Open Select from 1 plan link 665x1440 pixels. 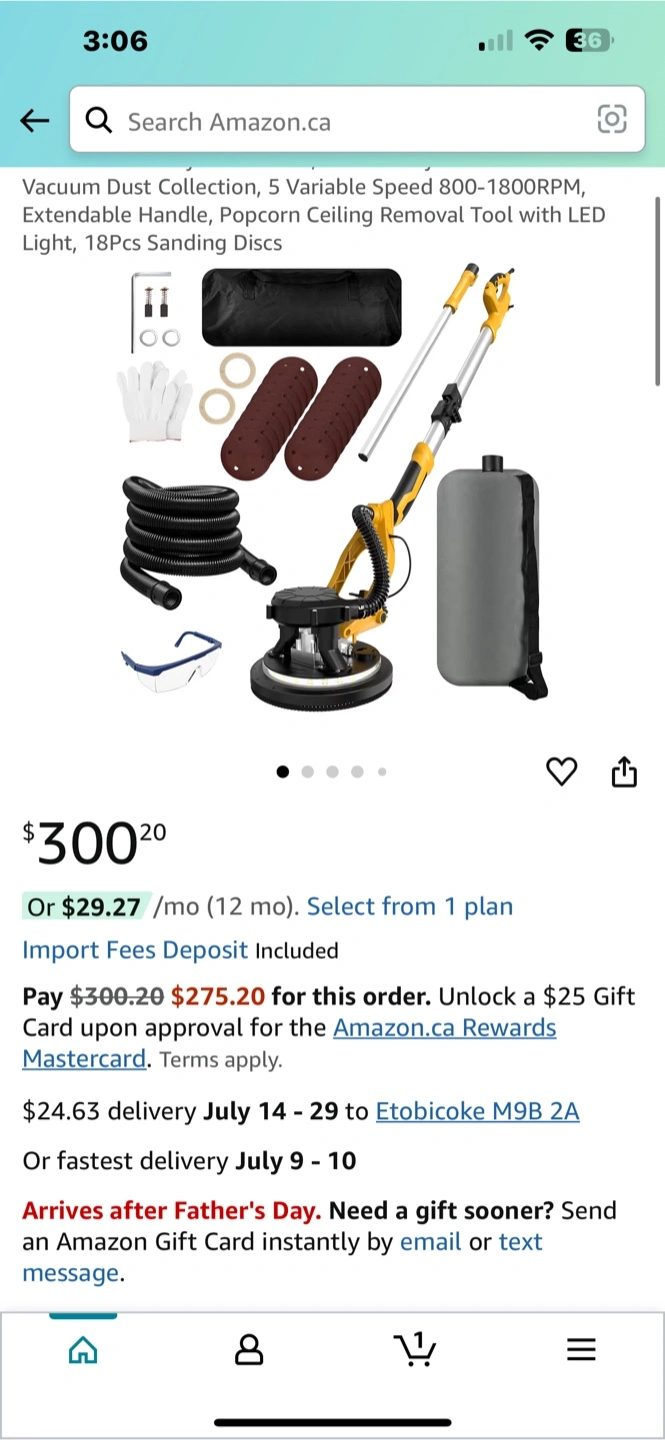[x=410, y=906]
